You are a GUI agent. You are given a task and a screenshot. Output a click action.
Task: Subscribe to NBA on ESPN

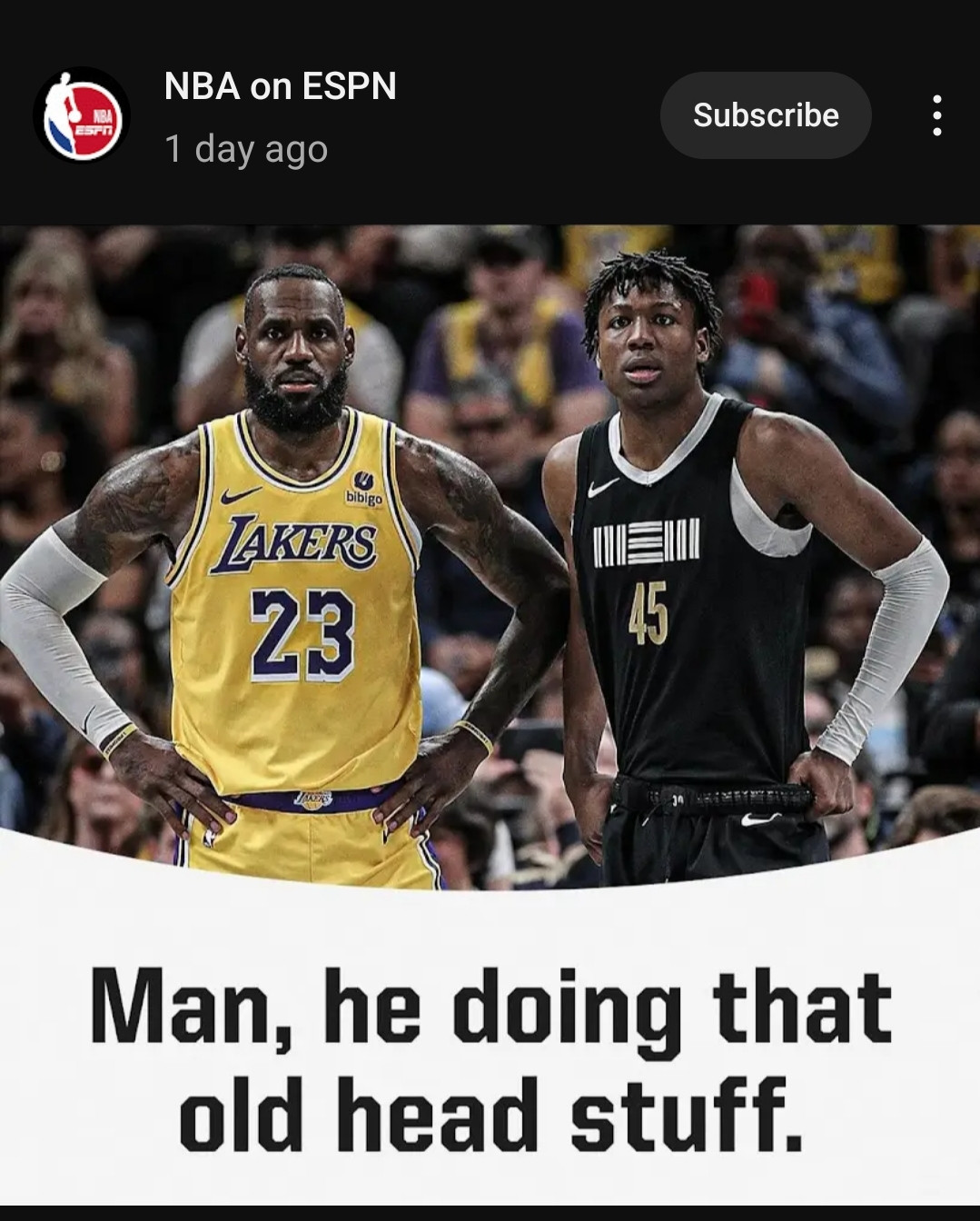(x=765, y=115)
